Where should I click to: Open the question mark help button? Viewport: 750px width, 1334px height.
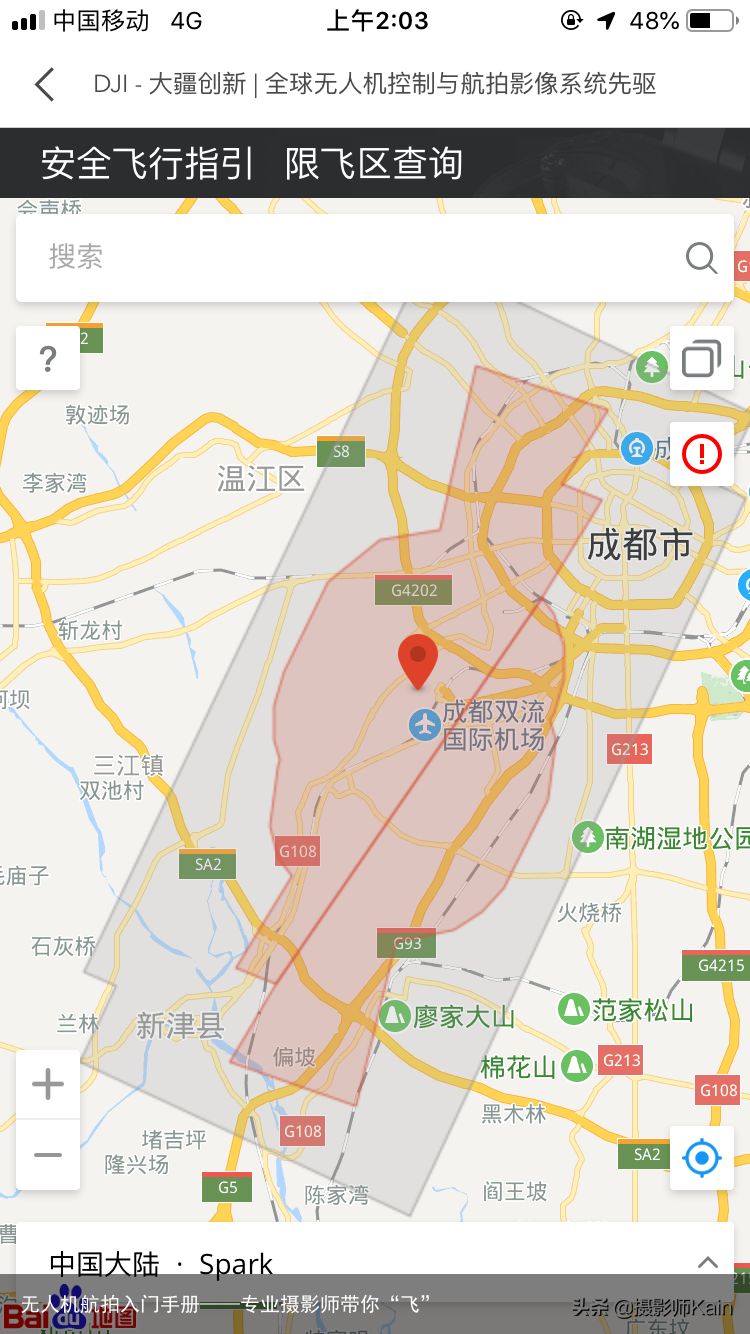click(48, 358)
